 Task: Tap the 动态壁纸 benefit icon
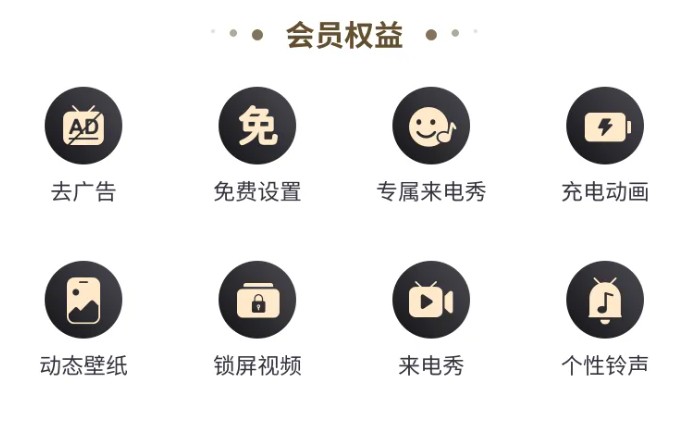click(x=83, y=300)
